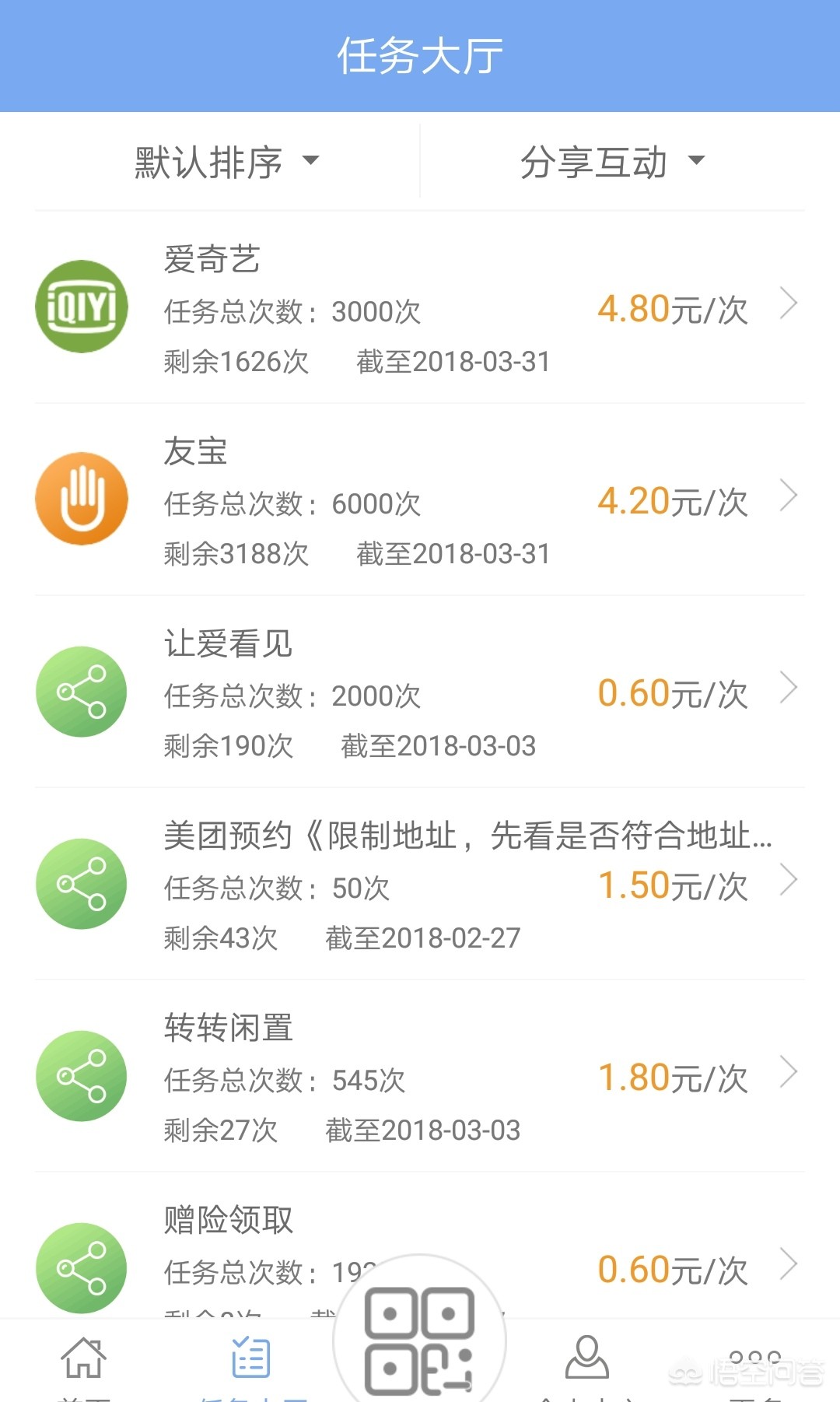Viewport: 840px width, 1402px height.
Task: Go to the home tab
Action: click(x=83, y=1363)
